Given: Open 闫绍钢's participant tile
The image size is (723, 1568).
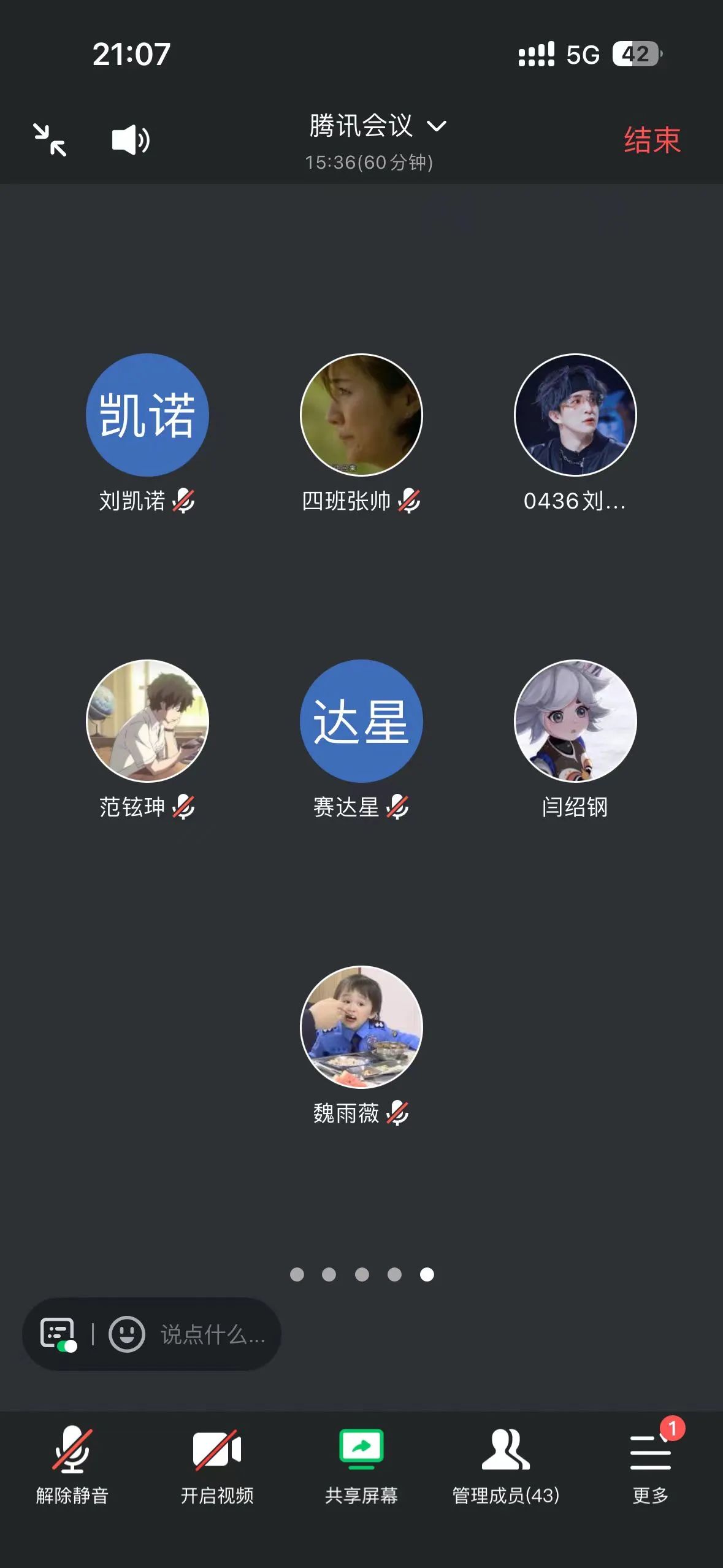Looking at the screenshot, I should pyautogui.click(x=575, y=721).
